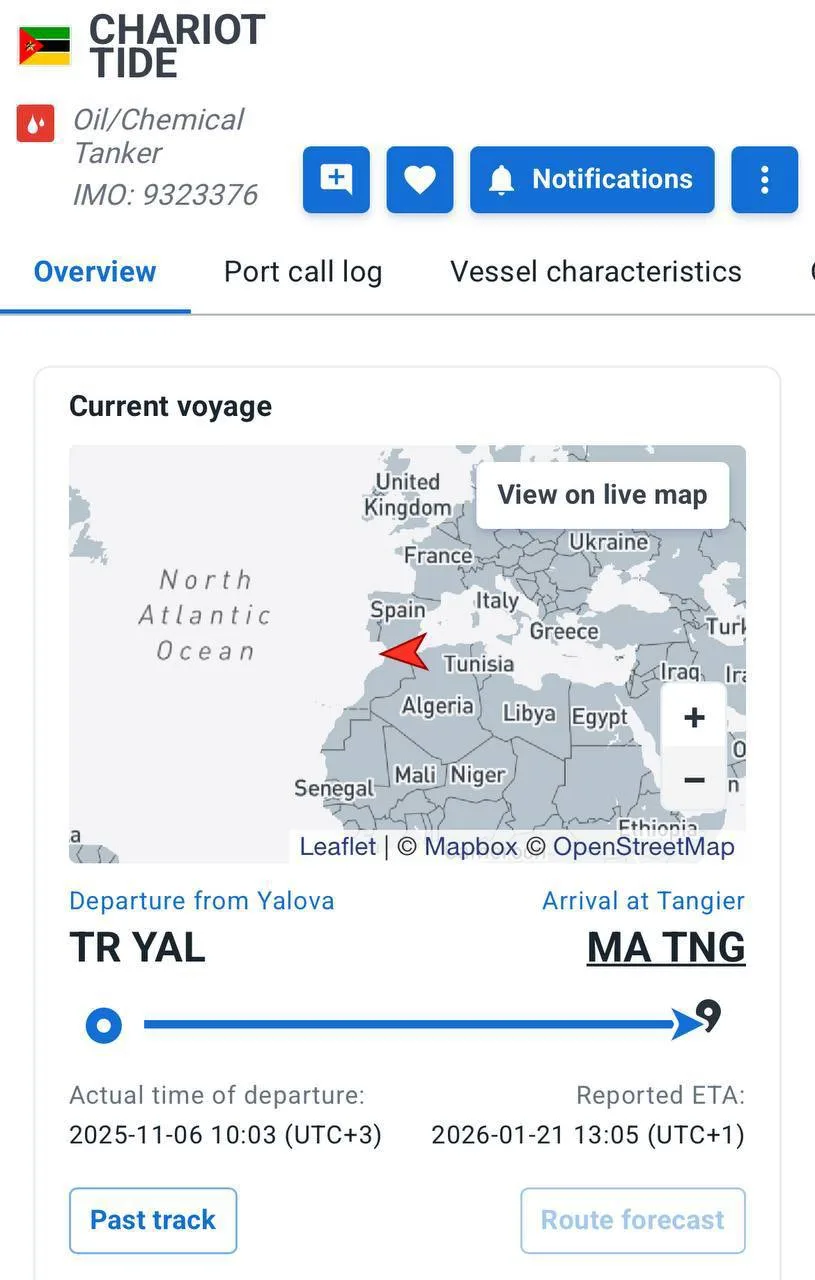
Task: Open the Mapbox attribution link
Action: (x=471, y=847)
